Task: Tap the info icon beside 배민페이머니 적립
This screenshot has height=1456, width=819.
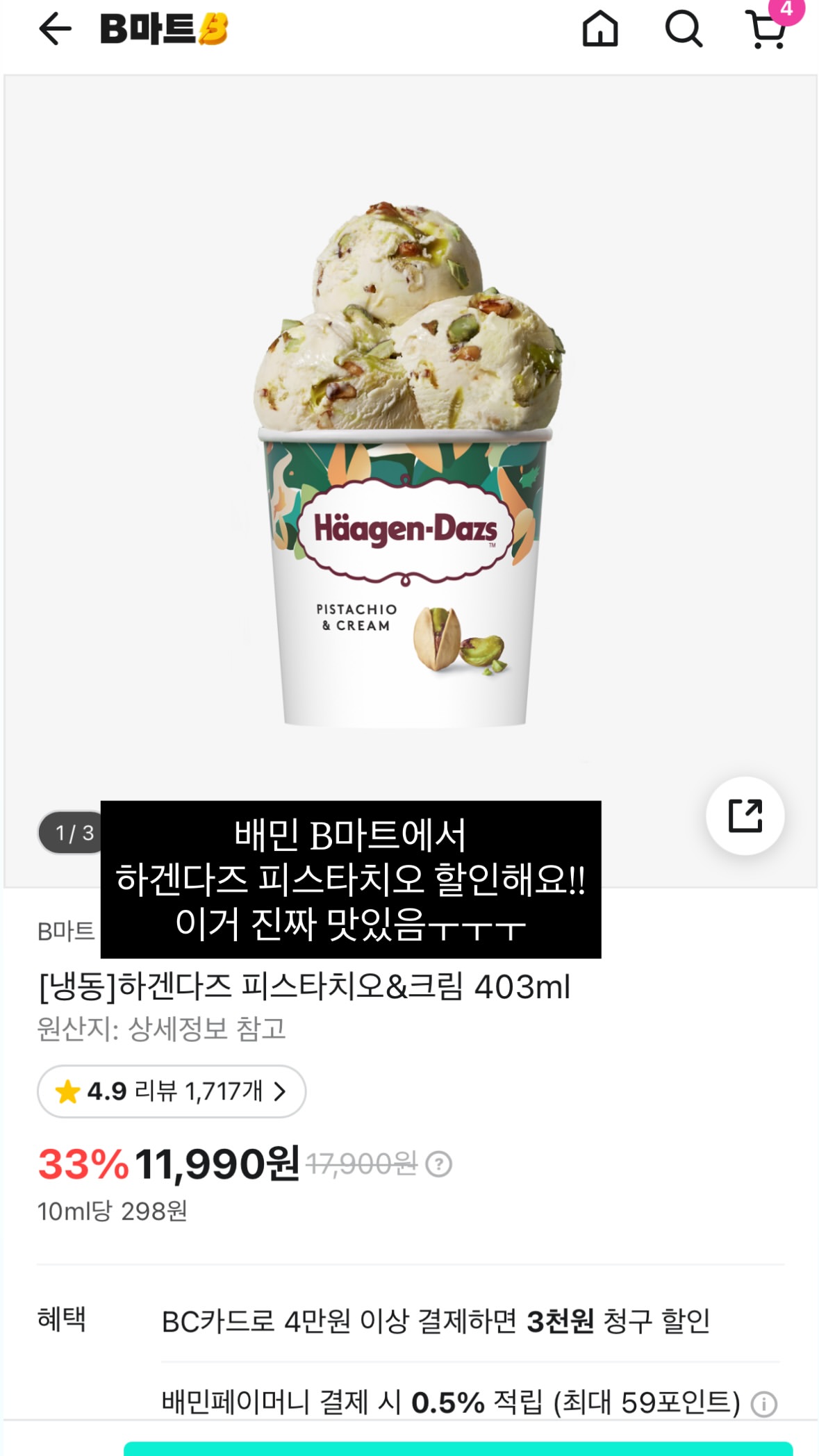Action: point(764,1404)
